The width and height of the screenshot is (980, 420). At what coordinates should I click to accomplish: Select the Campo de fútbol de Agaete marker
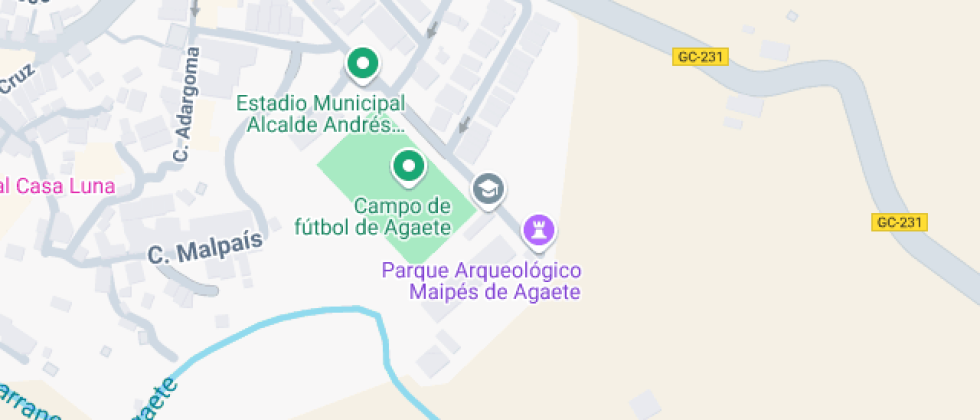point(408,166)
